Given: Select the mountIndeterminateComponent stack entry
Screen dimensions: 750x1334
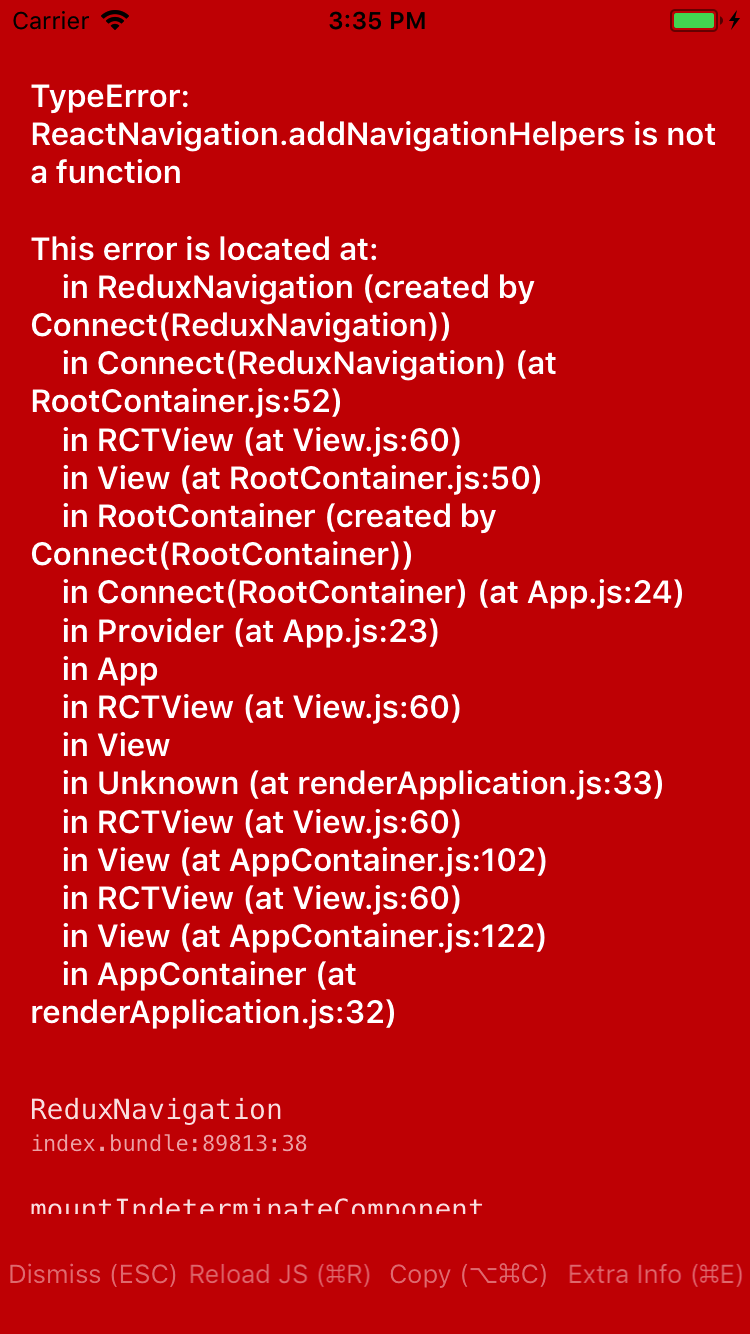Looking at the screenshot, I should (255, 1204).
